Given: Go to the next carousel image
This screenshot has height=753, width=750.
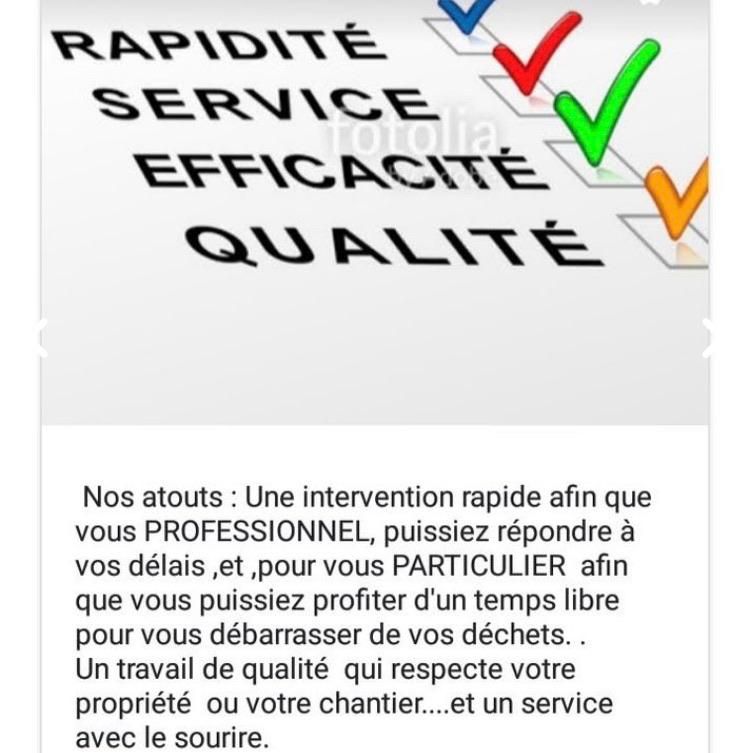Looking at the screenshot, I should [708, 337].
